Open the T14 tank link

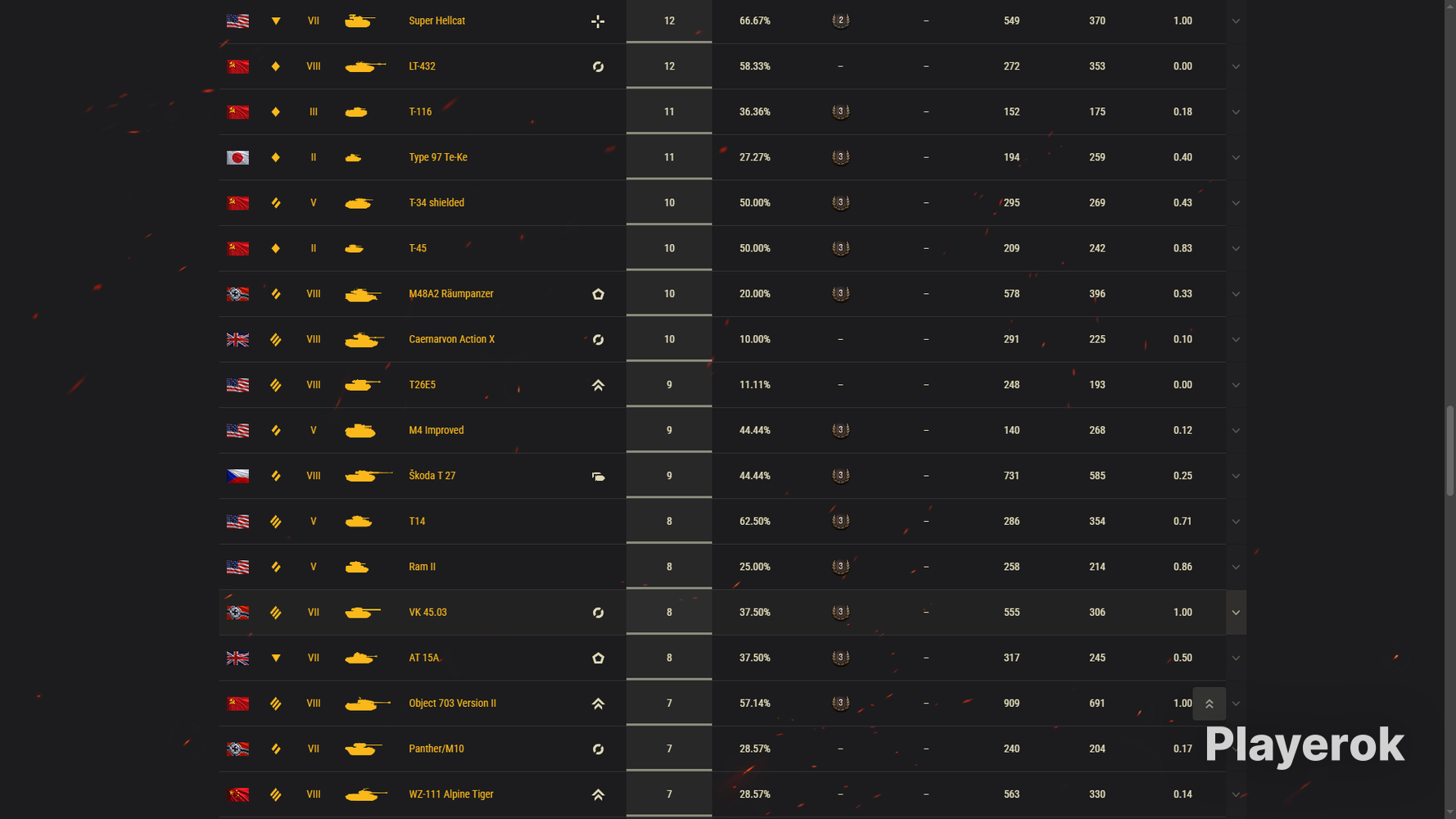tap(417, 521)
